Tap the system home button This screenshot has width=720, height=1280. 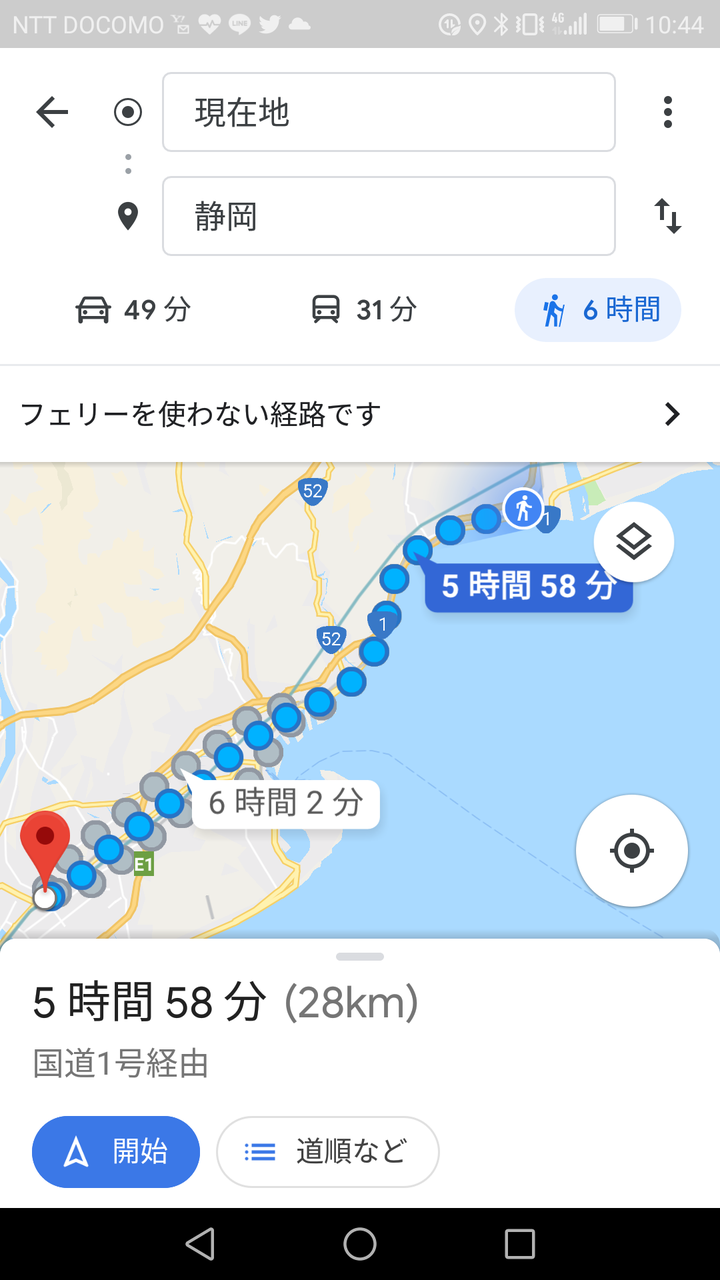[360, 1244]
